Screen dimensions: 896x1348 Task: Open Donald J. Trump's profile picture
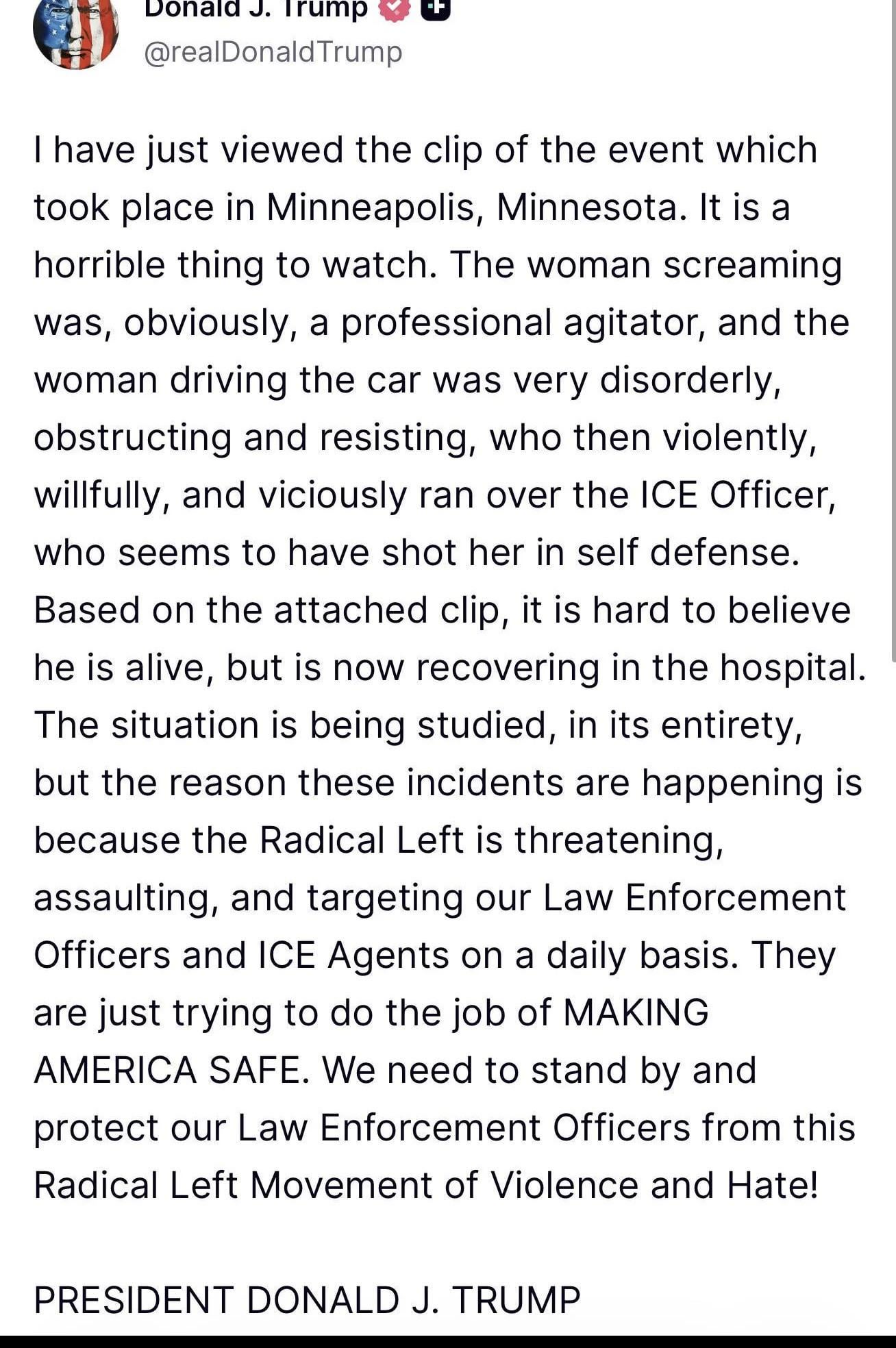(x=75, y=31)
